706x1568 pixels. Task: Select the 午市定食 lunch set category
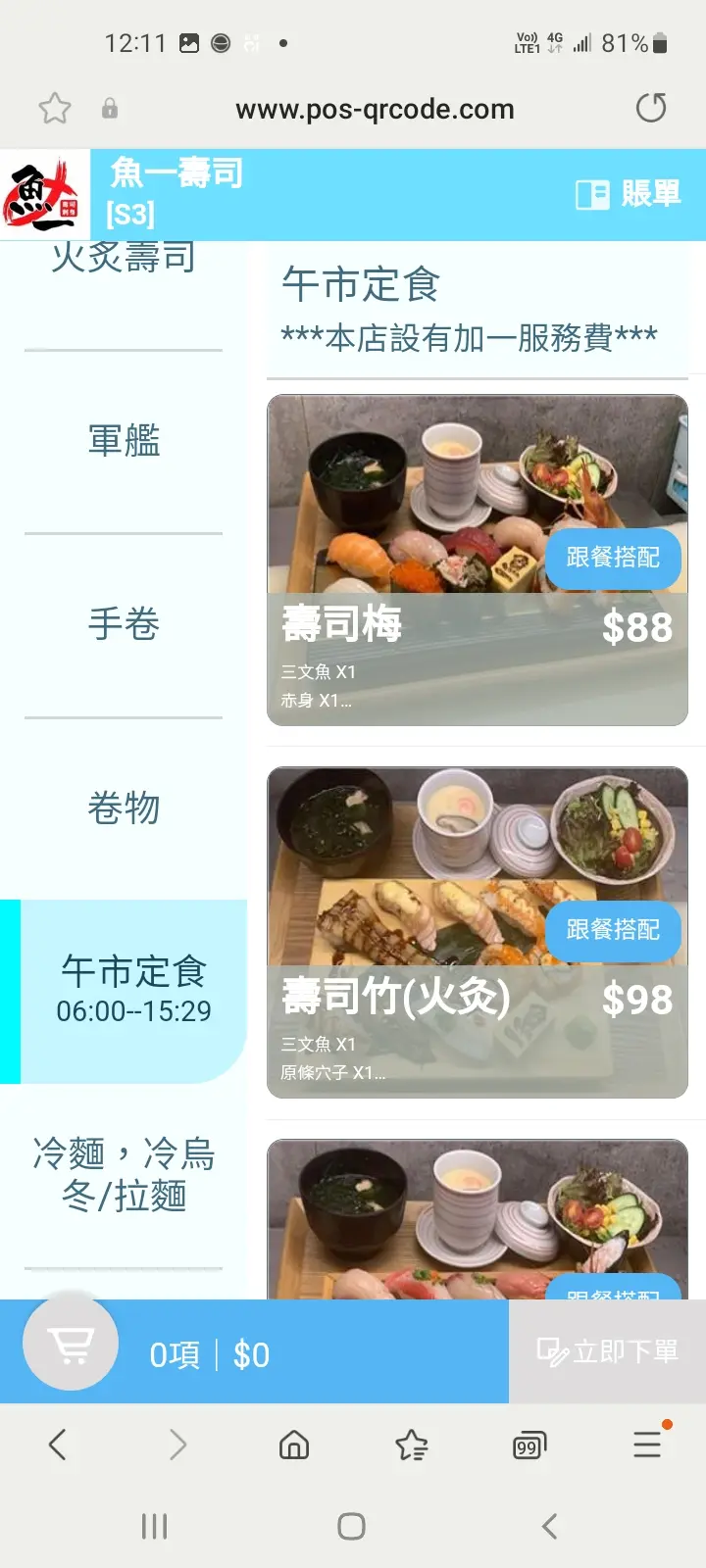click(133, 990)
